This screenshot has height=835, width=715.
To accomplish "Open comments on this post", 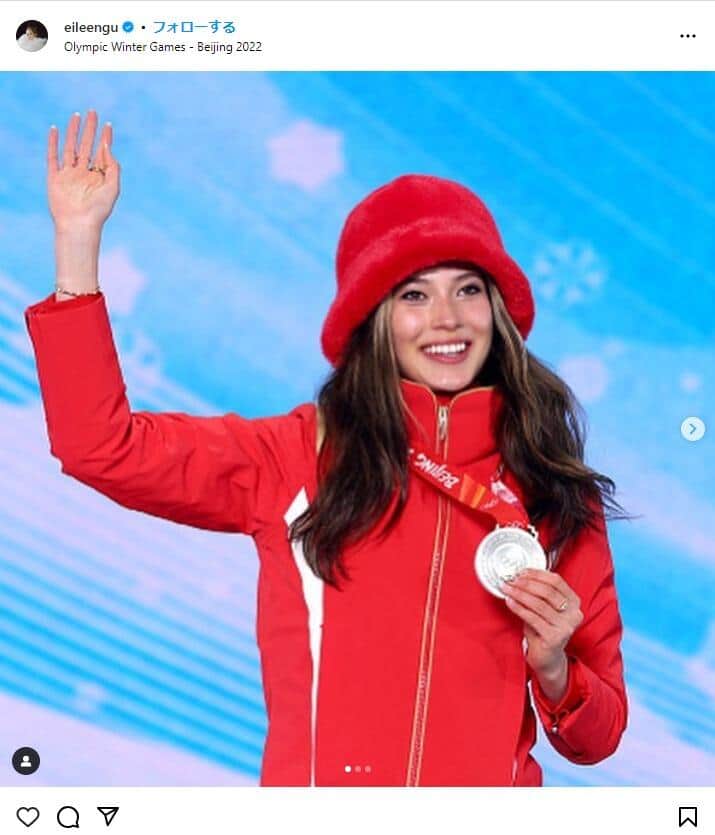I will (68, 816).
